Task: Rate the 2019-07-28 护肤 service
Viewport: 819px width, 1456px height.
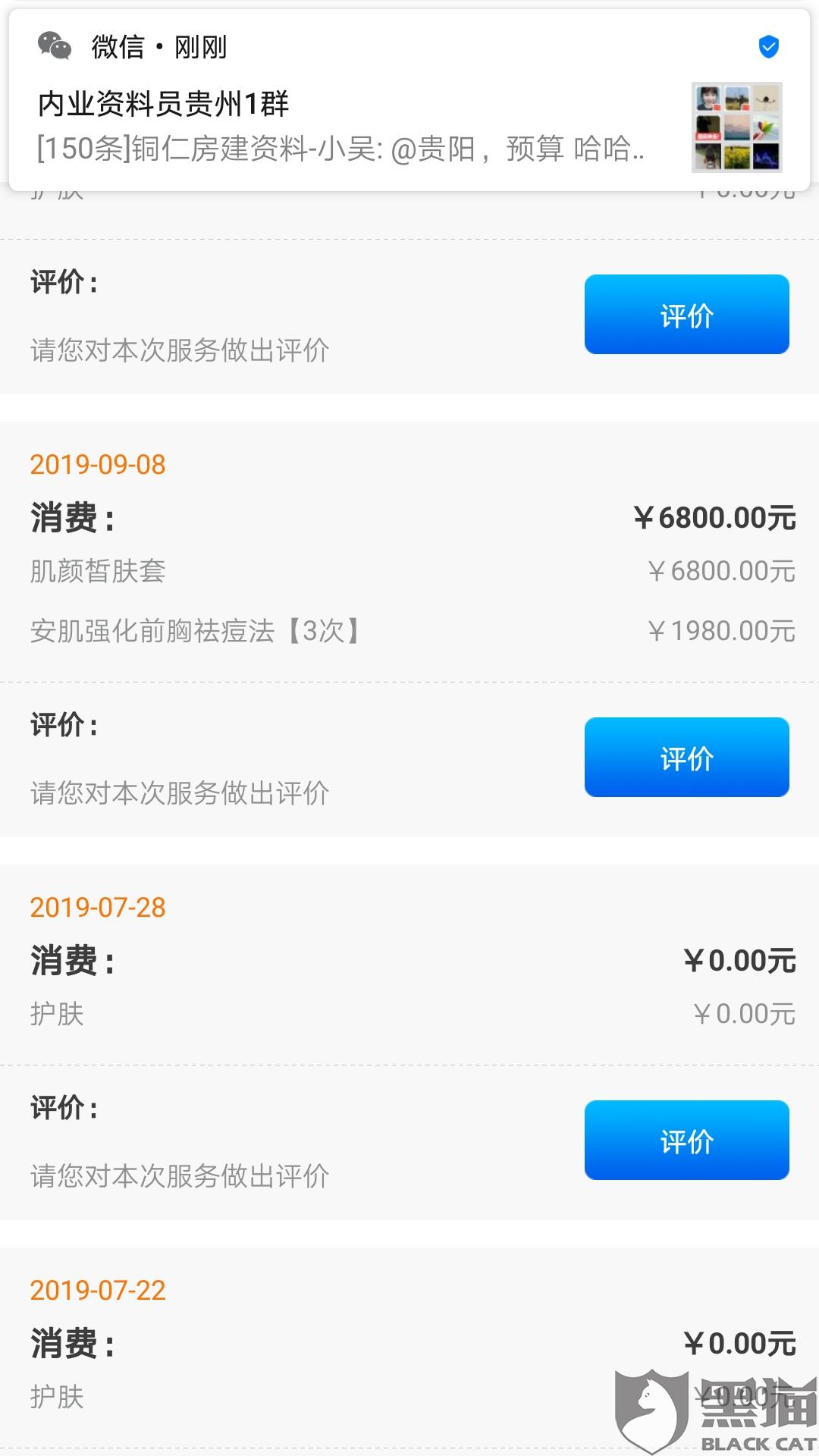Action: click(686, 1140)
